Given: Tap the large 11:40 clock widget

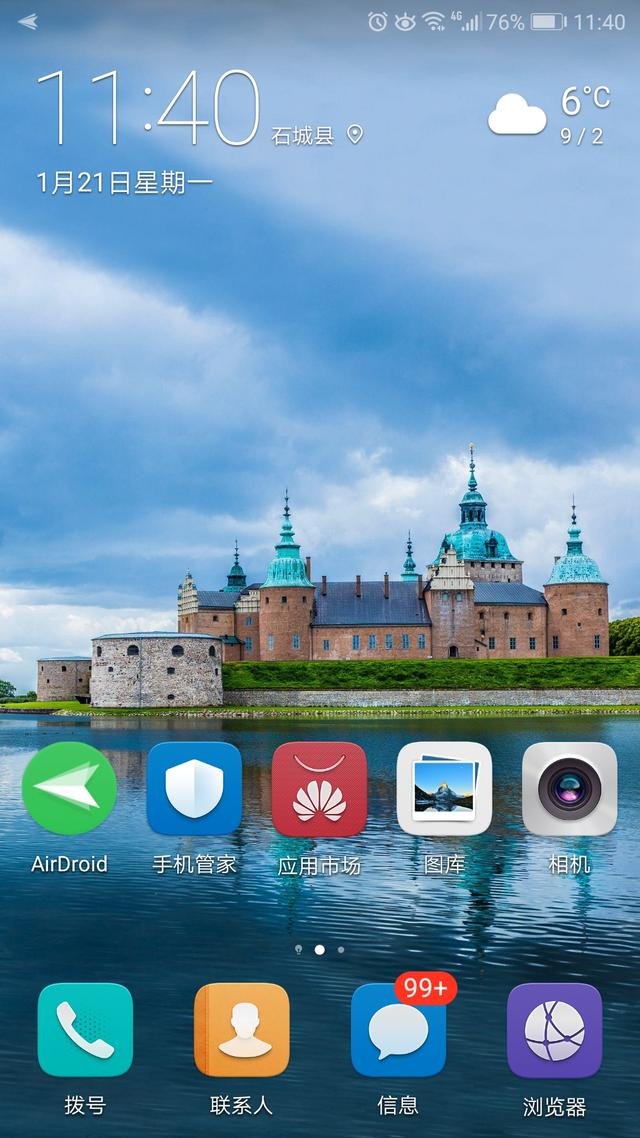Looking at the screenshot, I should pyautogui.click(x=148, y=108).
